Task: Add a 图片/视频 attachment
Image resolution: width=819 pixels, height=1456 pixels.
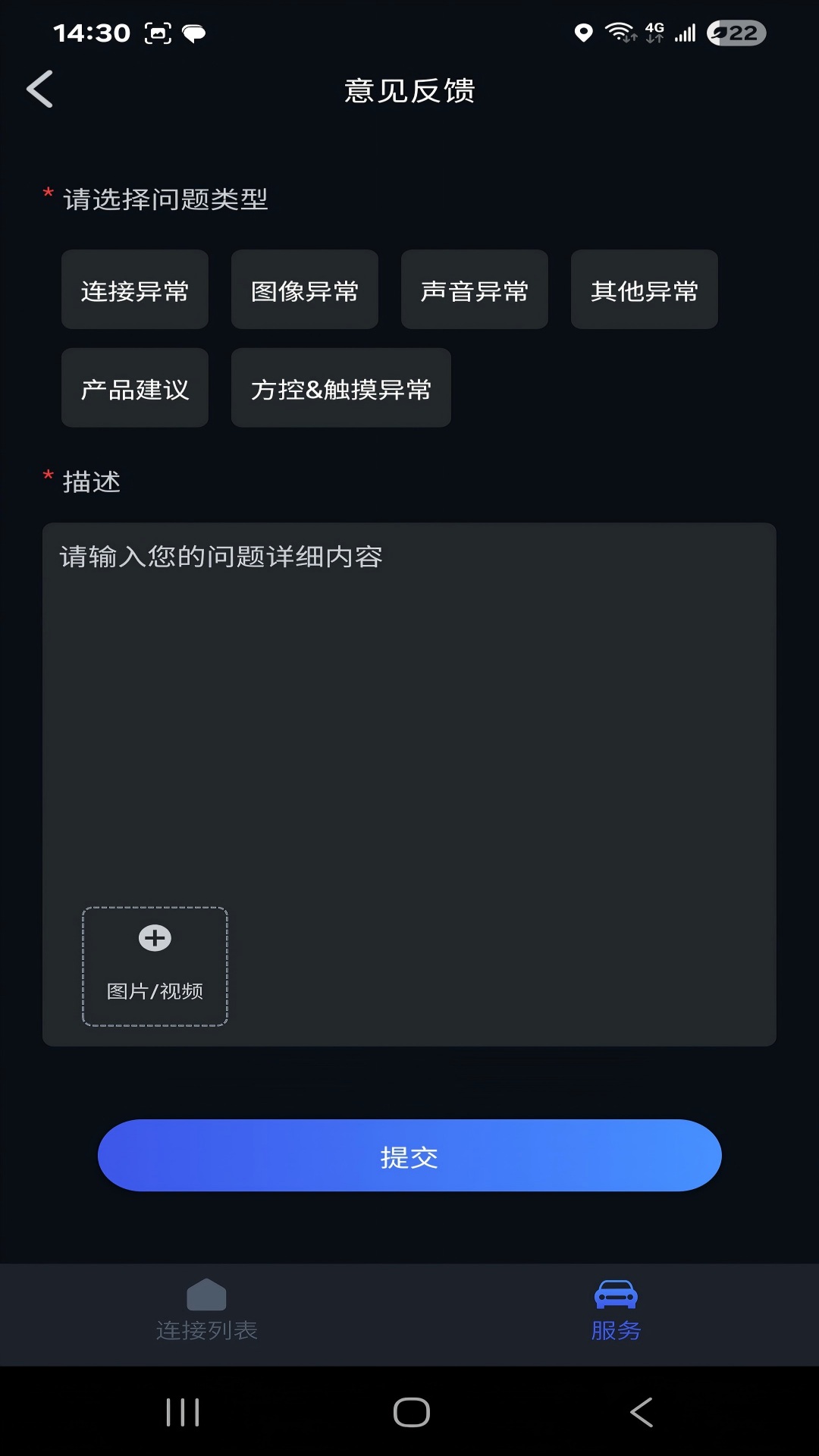Action: point(155,965)
